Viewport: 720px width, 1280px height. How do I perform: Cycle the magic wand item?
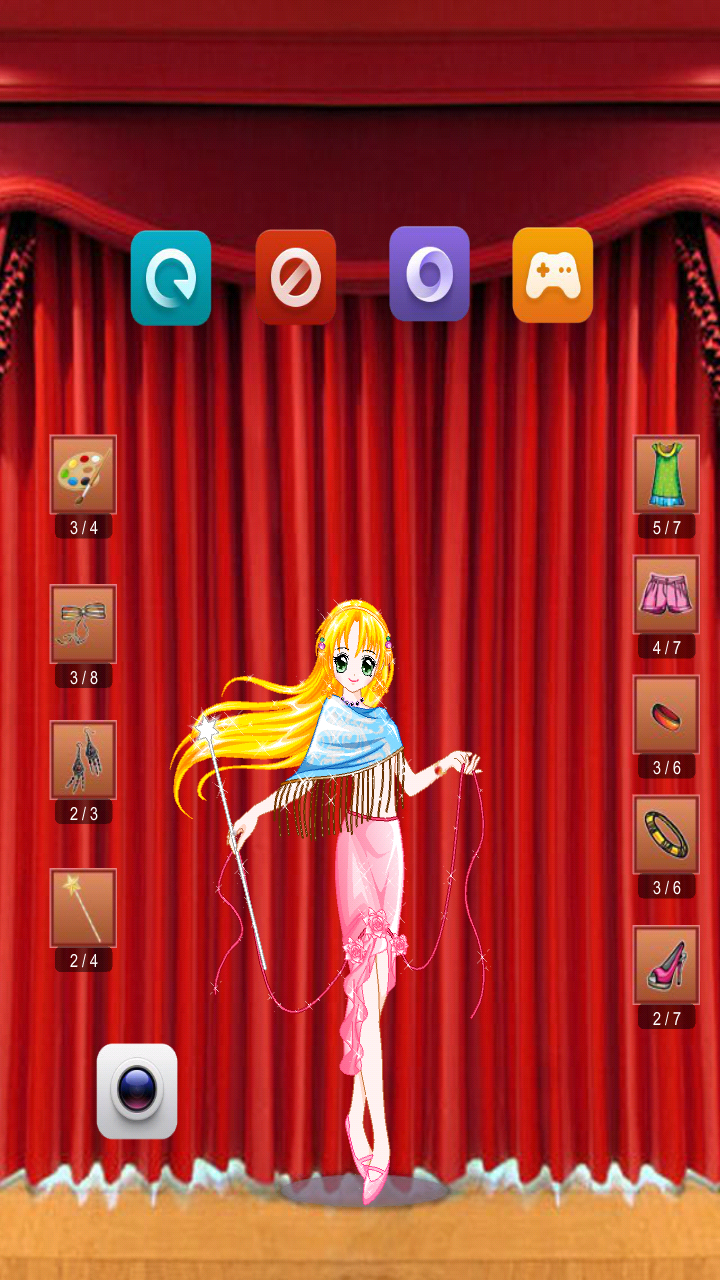click(x=84, y=907)
